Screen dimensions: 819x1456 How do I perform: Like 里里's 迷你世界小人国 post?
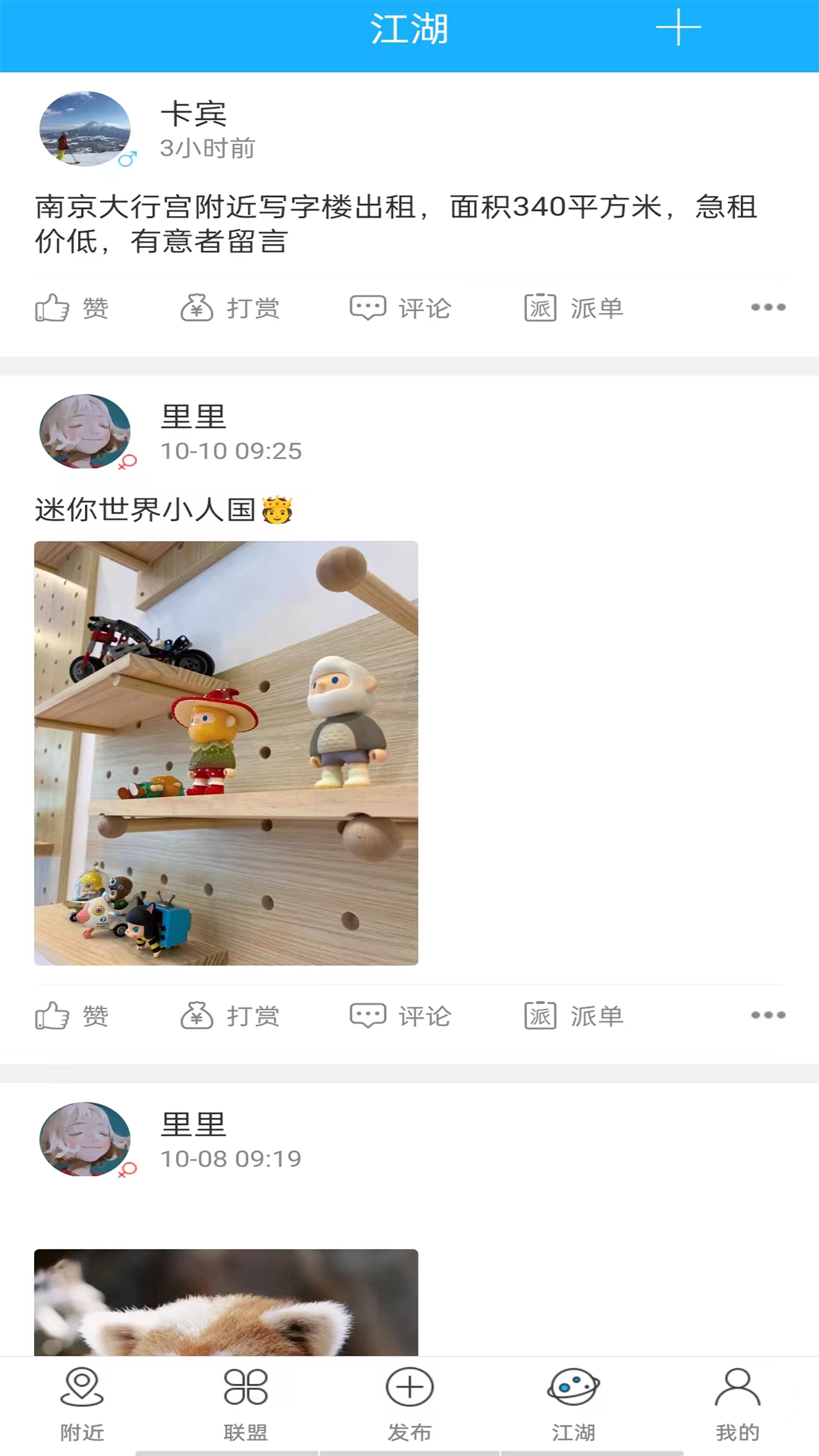72,1015
